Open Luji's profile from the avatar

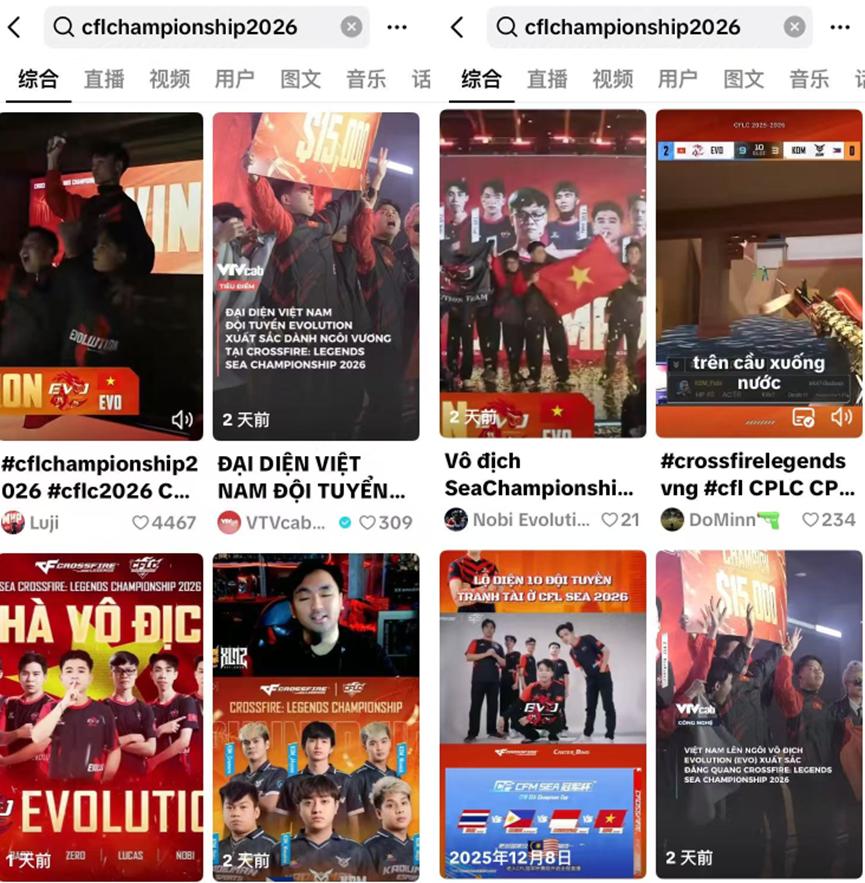pyautogui.click(x=13, y=522)
